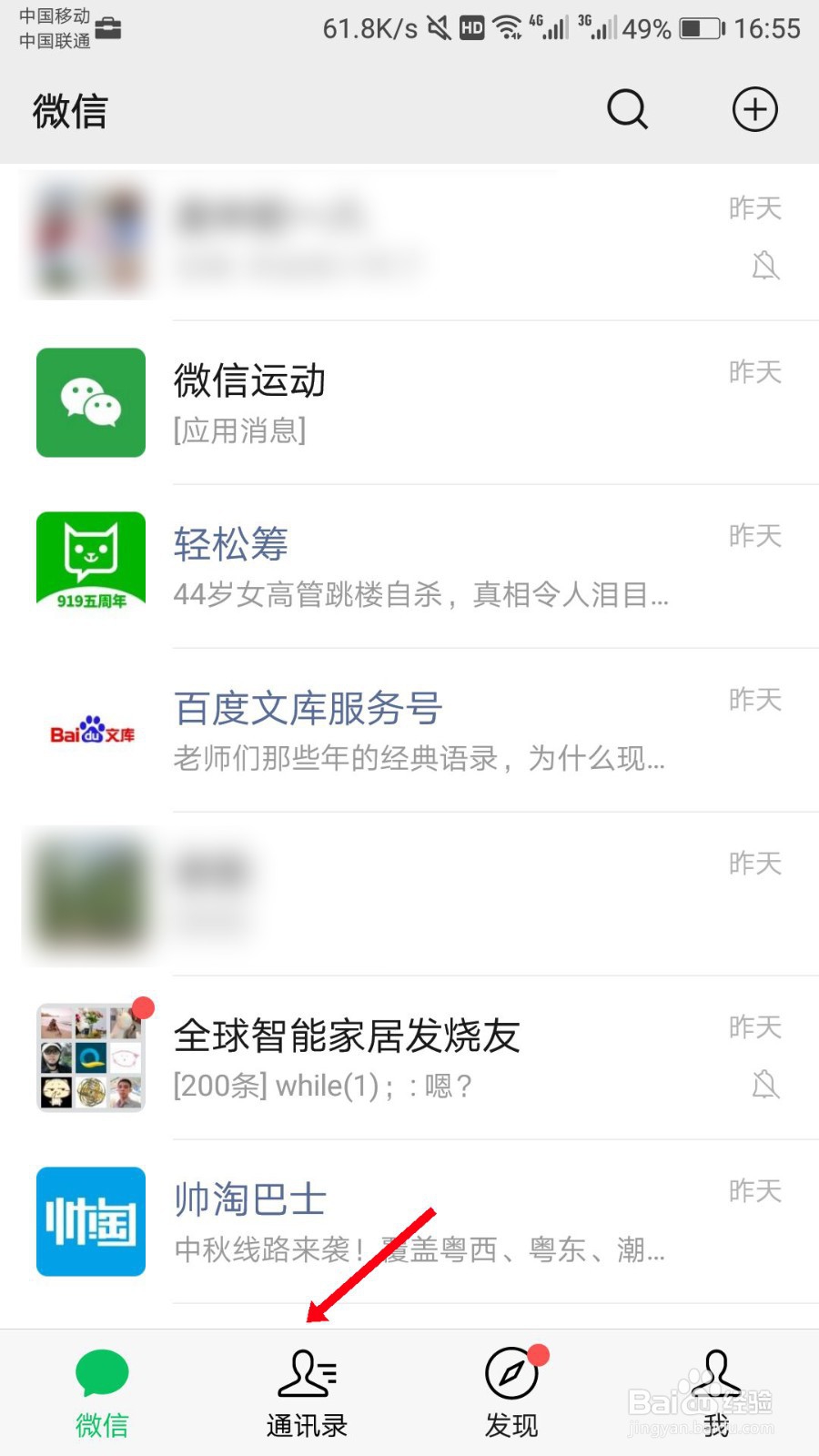Open the 微信运动 chat entry

(x=409, y=401)
